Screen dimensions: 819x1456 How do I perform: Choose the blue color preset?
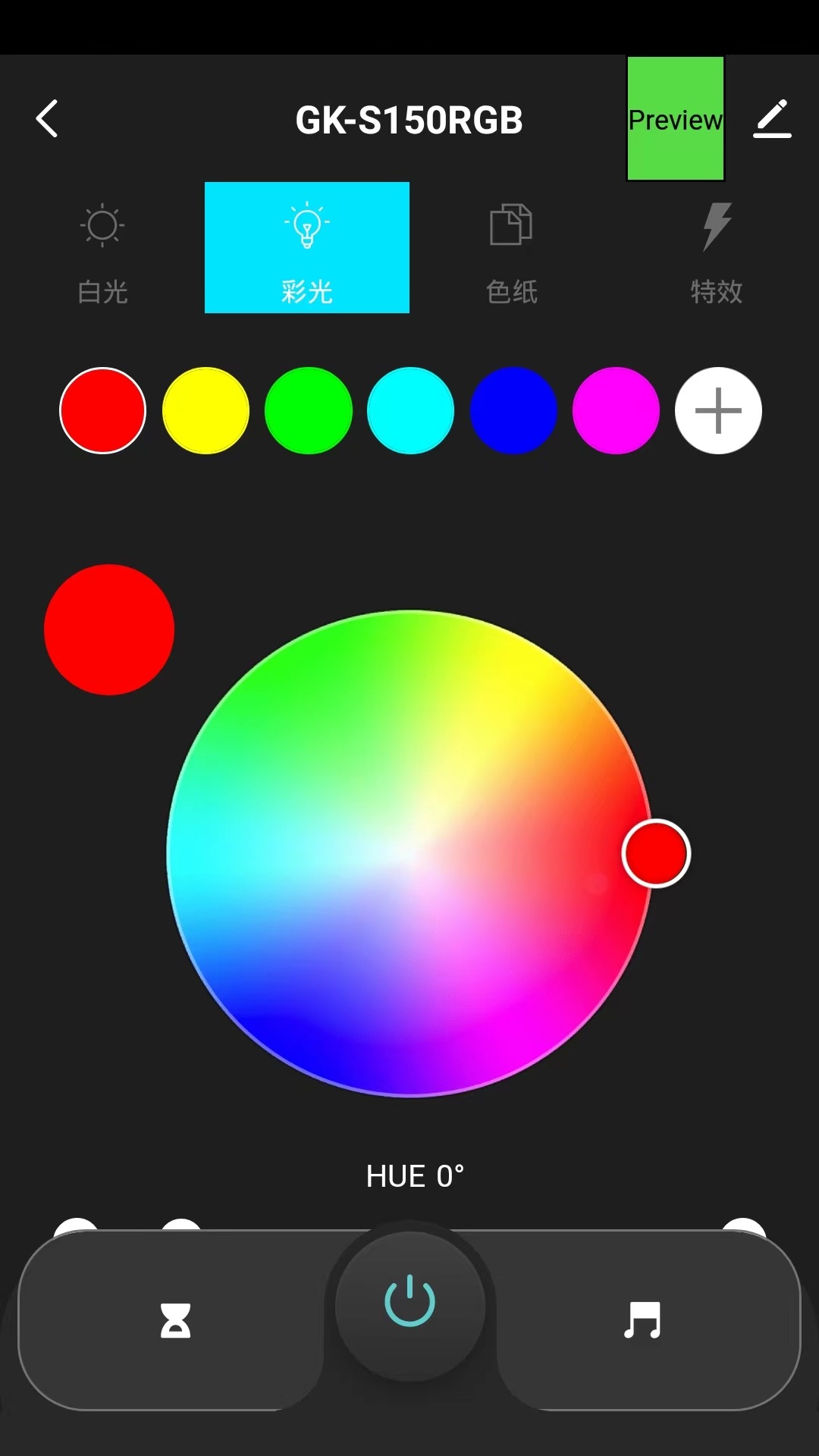(x=513, y=411)
